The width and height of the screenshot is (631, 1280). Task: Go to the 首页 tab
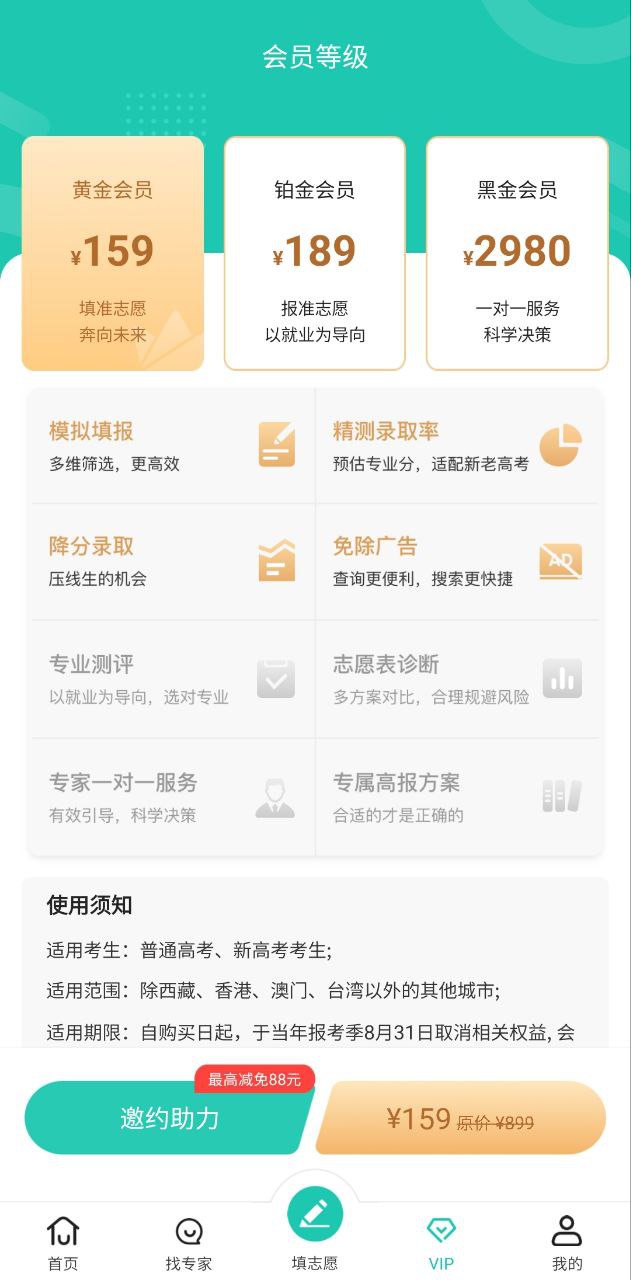point(63,1243)
